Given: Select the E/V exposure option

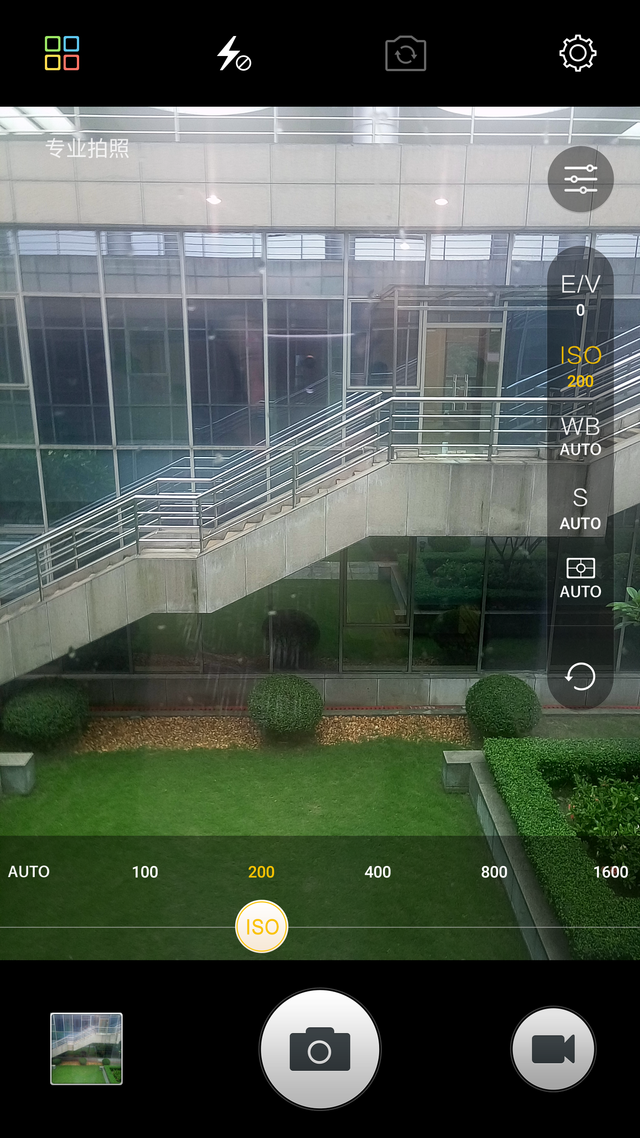Looking at the screenshot, I should point(580,295).
